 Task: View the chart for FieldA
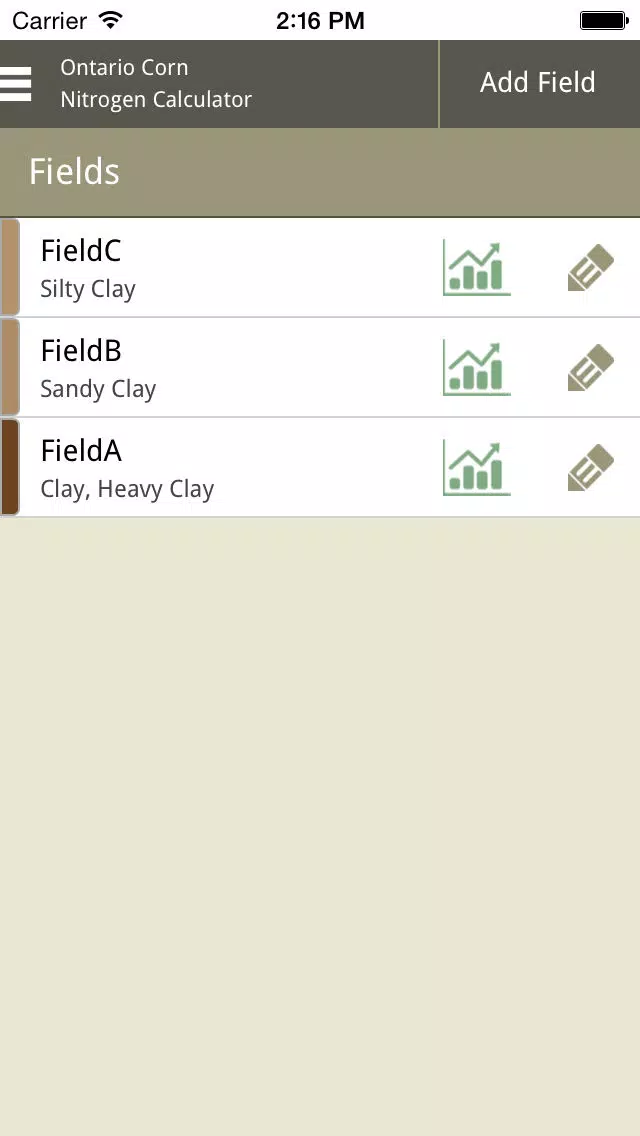click(x=476, y=469)
